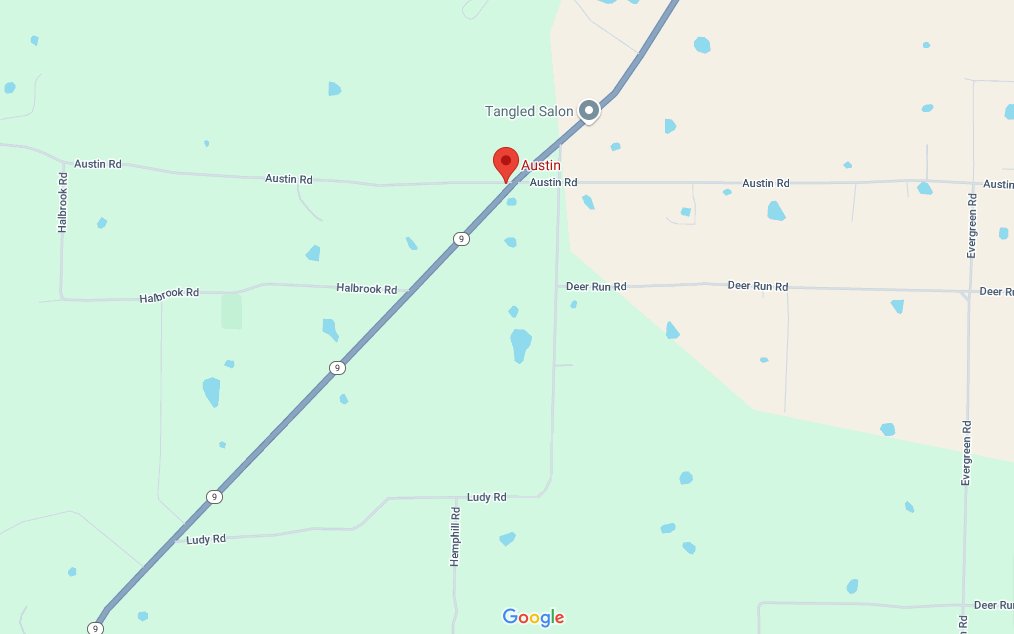Tap the red Austin location pin
Image resolution: width=1014 pixels, height=634 pixels.
(x=506, y=163)
